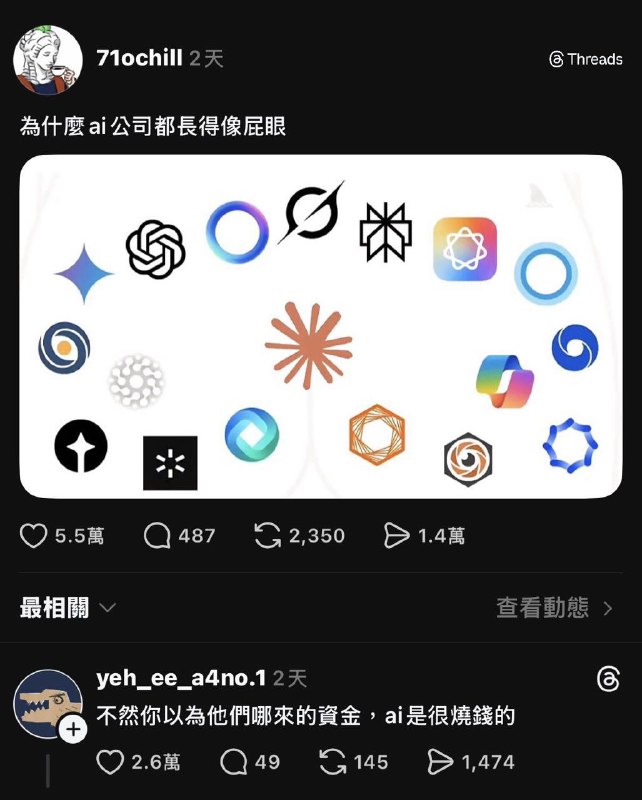Image resolution: width=642 pixels, height=800 pixels.
Task: Repost 71ochill's post
Action: pos(268,536)
